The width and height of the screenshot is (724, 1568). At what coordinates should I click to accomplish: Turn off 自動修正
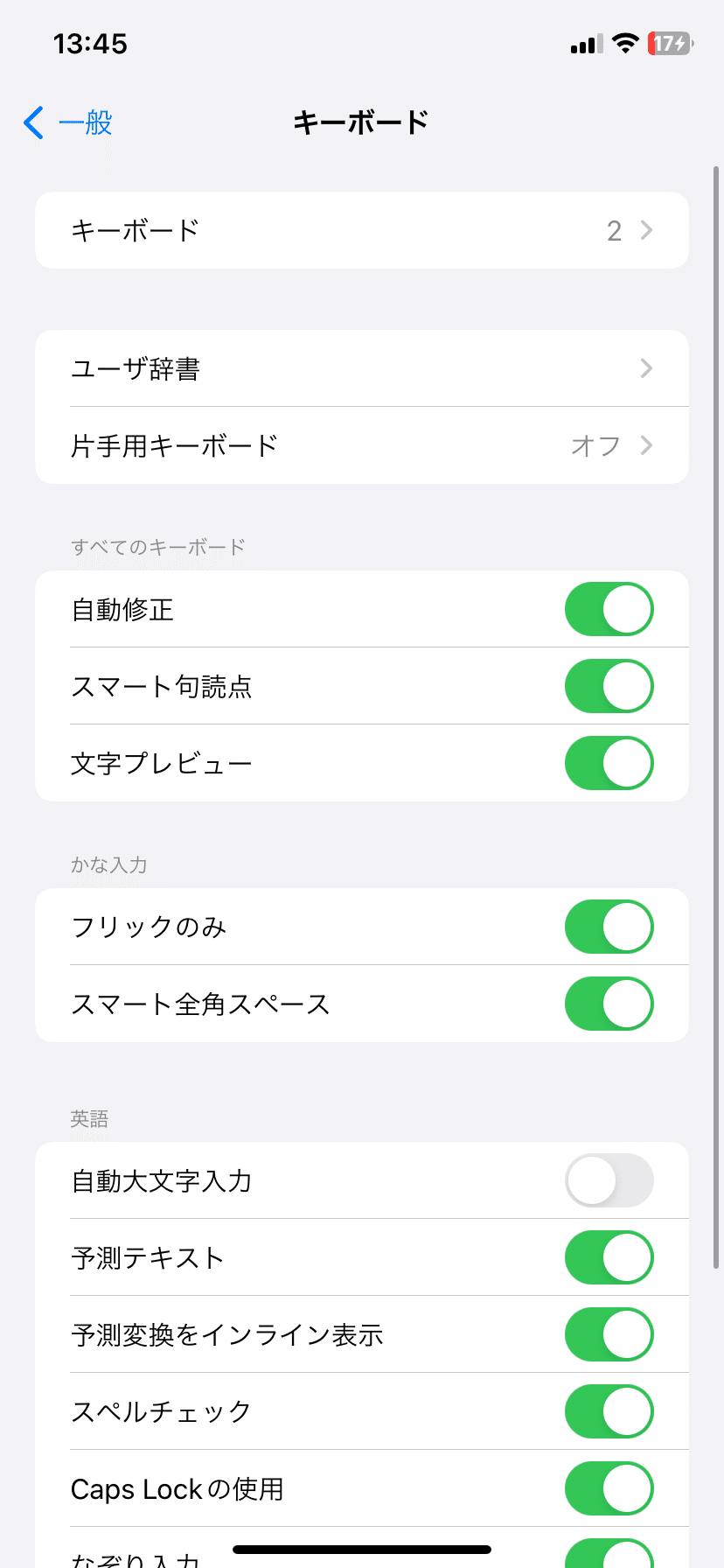[x=609, y=609]
